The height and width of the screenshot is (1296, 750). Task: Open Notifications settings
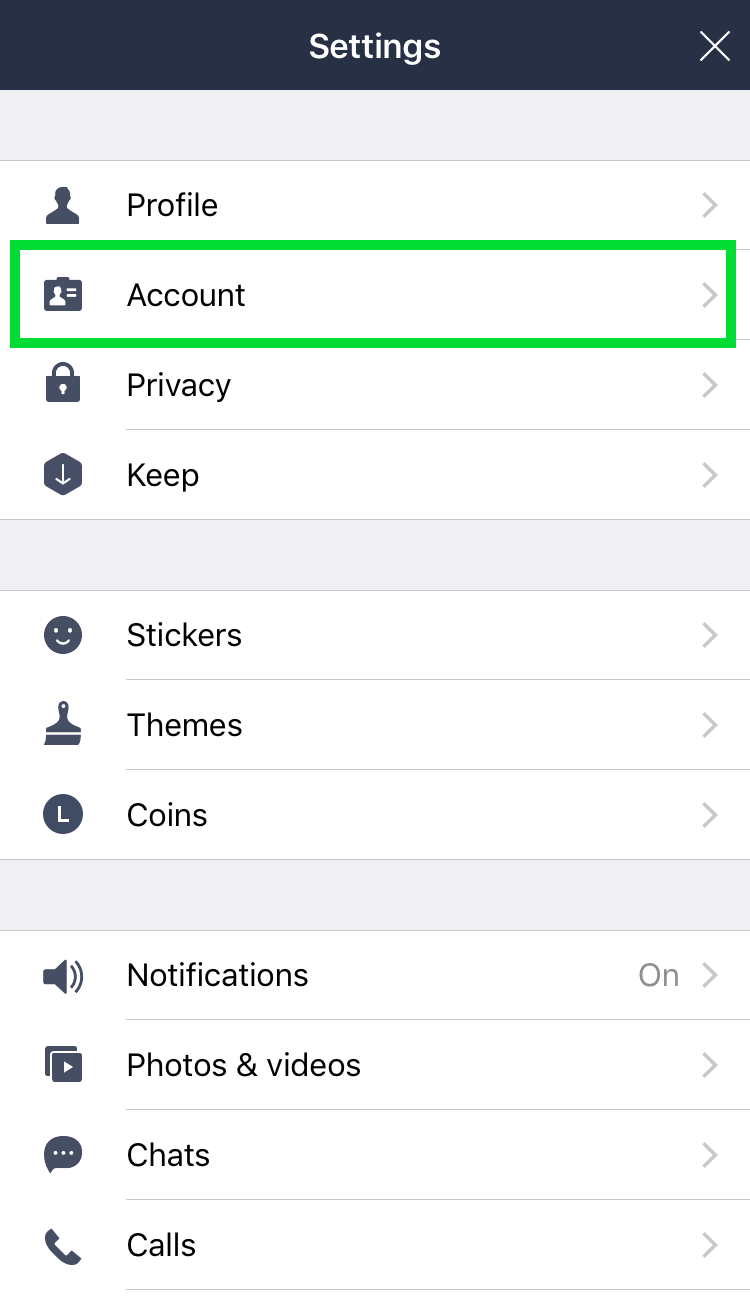click(x=375, y=975)
